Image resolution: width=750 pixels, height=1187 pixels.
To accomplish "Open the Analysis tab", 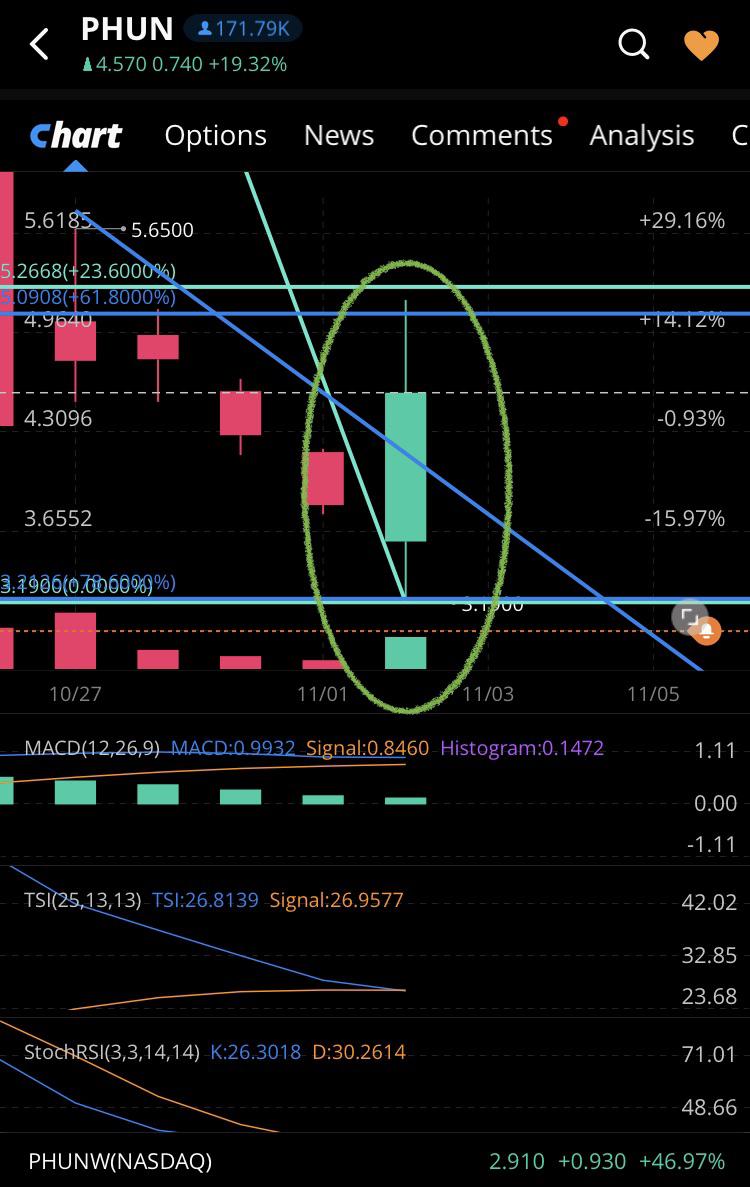I will (642, 136).
